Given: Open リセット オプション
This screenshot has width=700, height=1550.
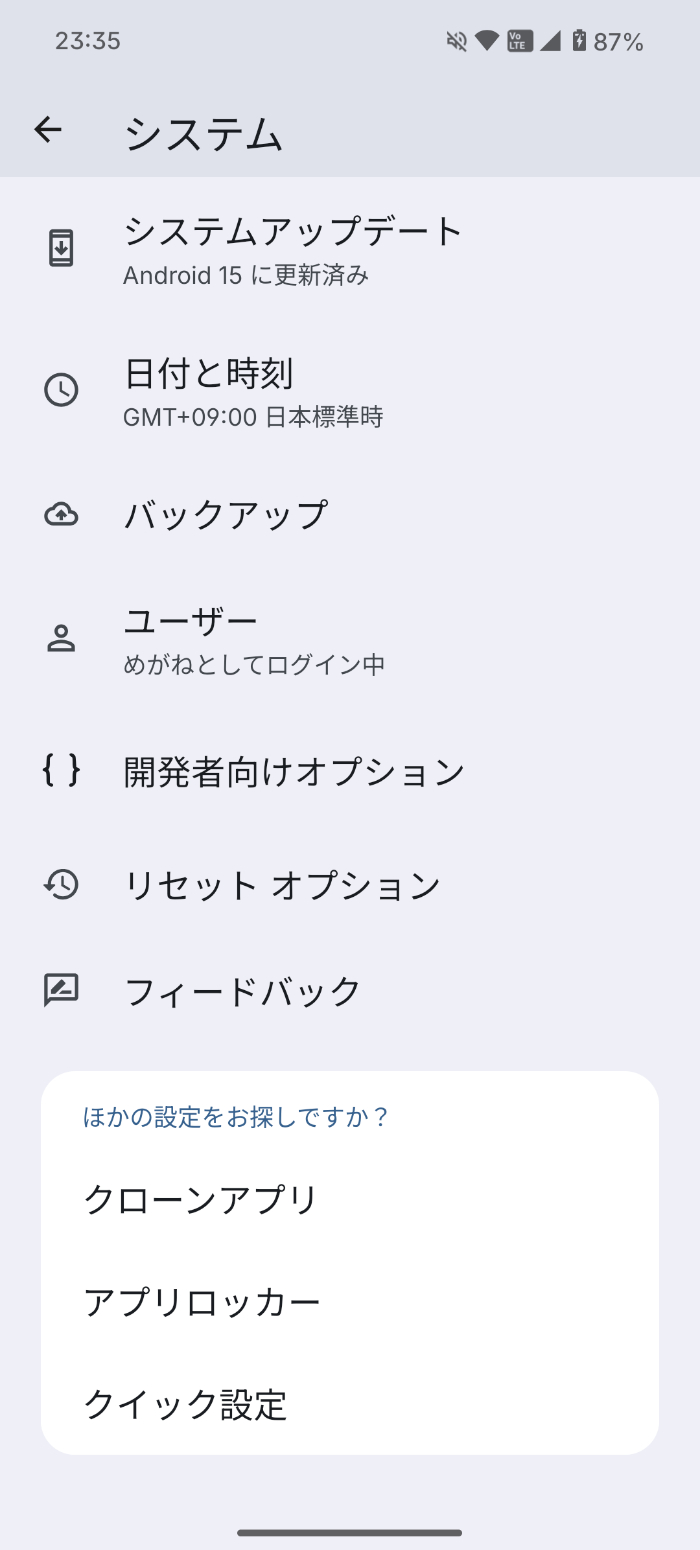Looking at the screenshot, I should tap(350, 884).
